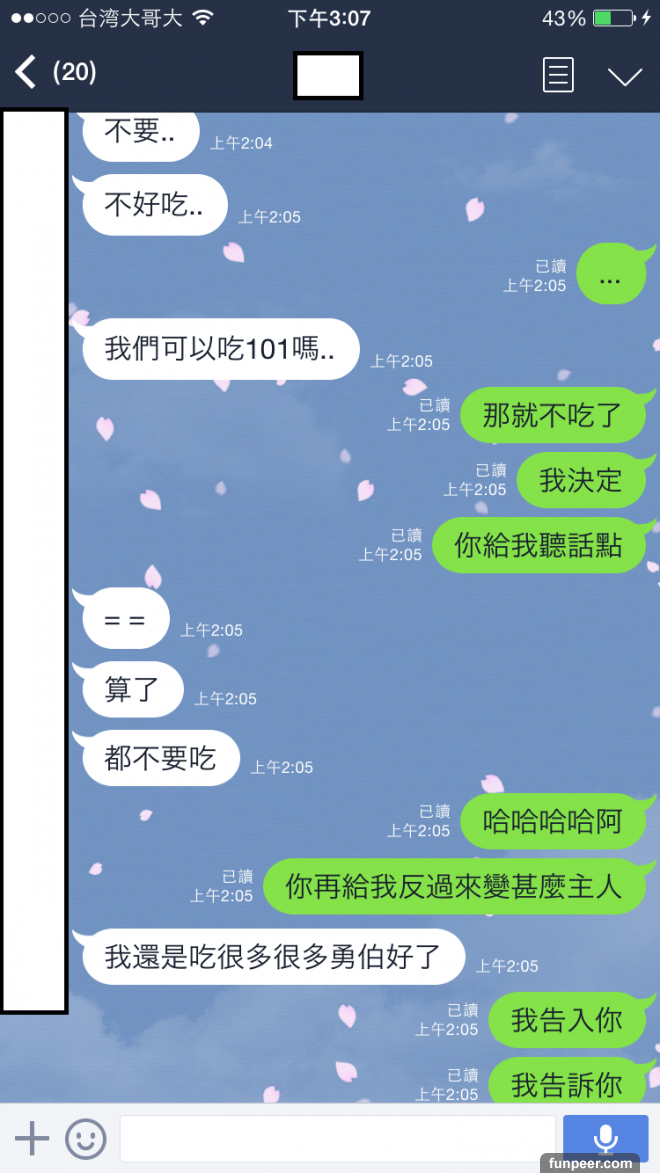660x1173 pixels.
Task: Open the emoji sticker picker
Action: [x=86, y=1138]
